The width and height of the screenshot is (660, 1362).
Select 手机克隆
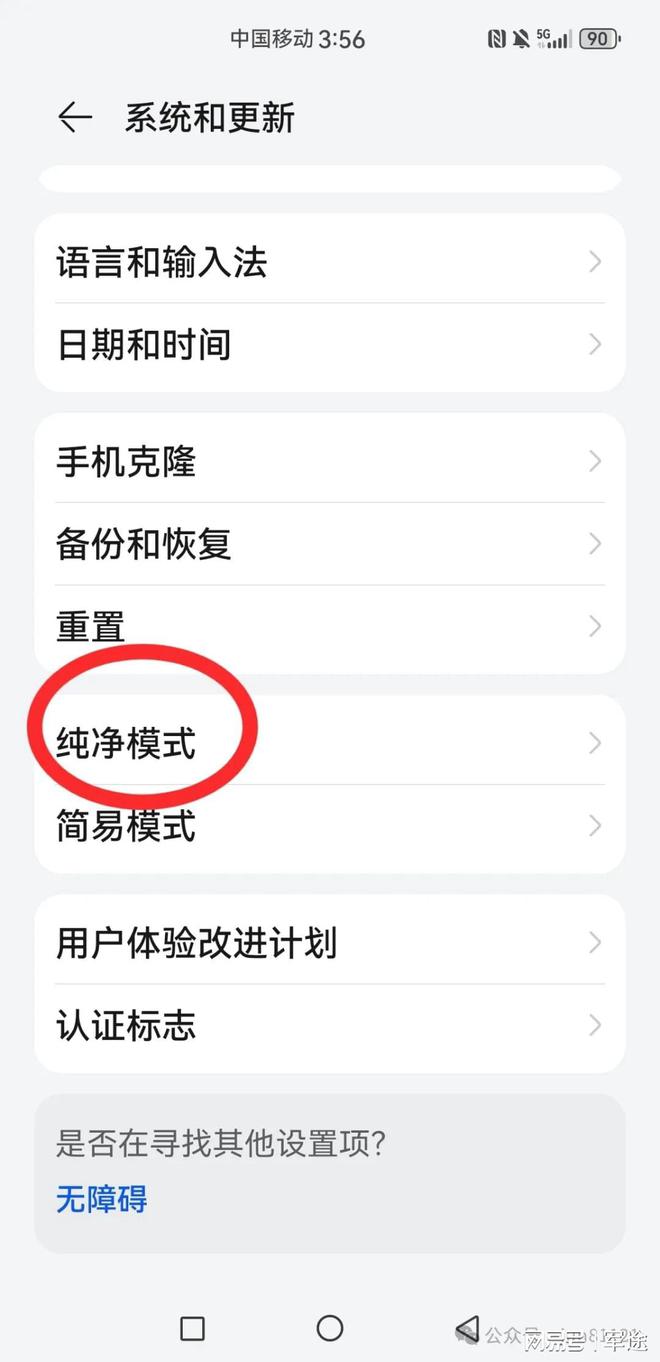pyautogui.click(x=330, y=462)
